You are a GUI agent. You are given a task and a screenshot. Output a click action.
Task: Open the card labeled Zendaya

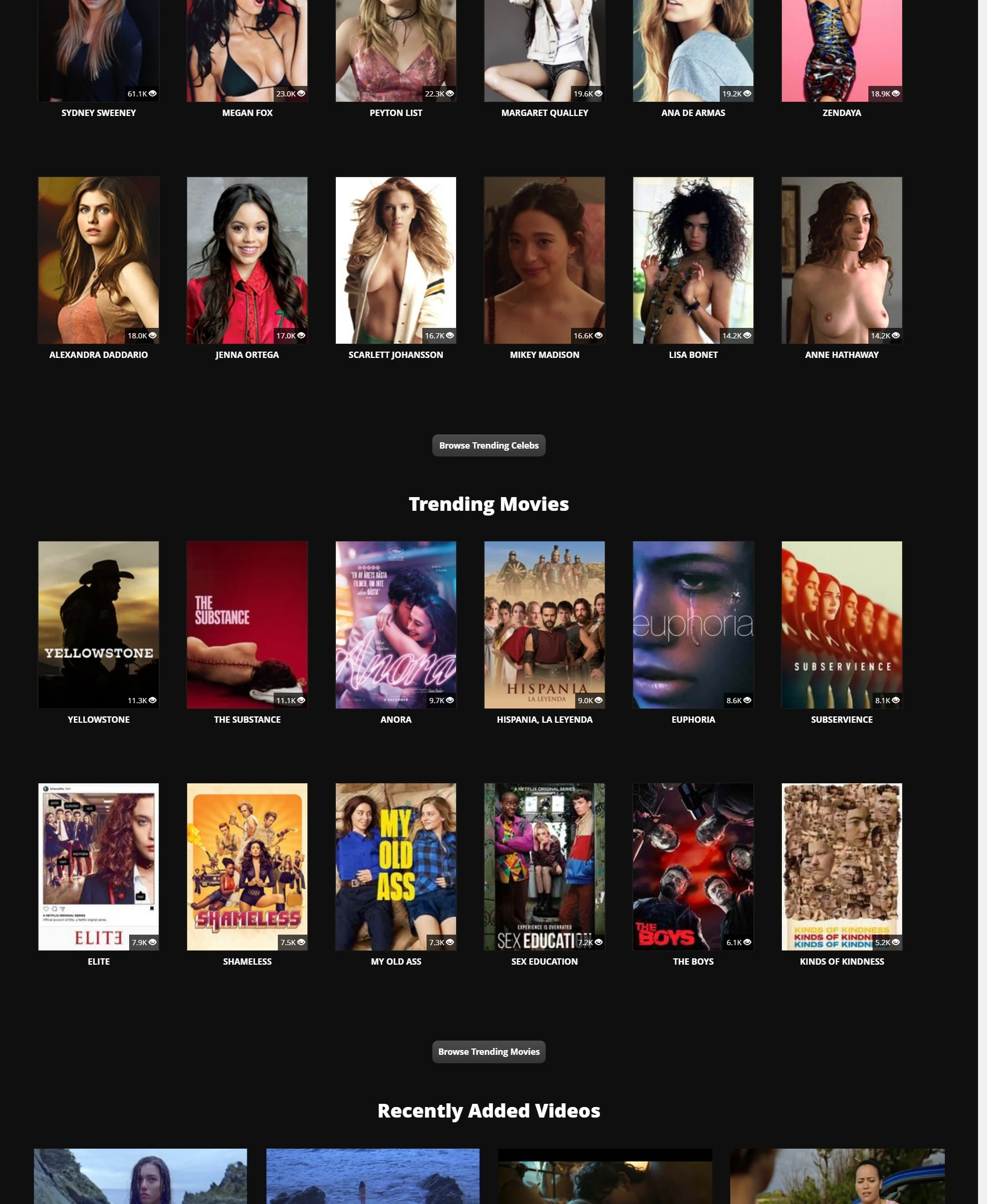point(841,51)
